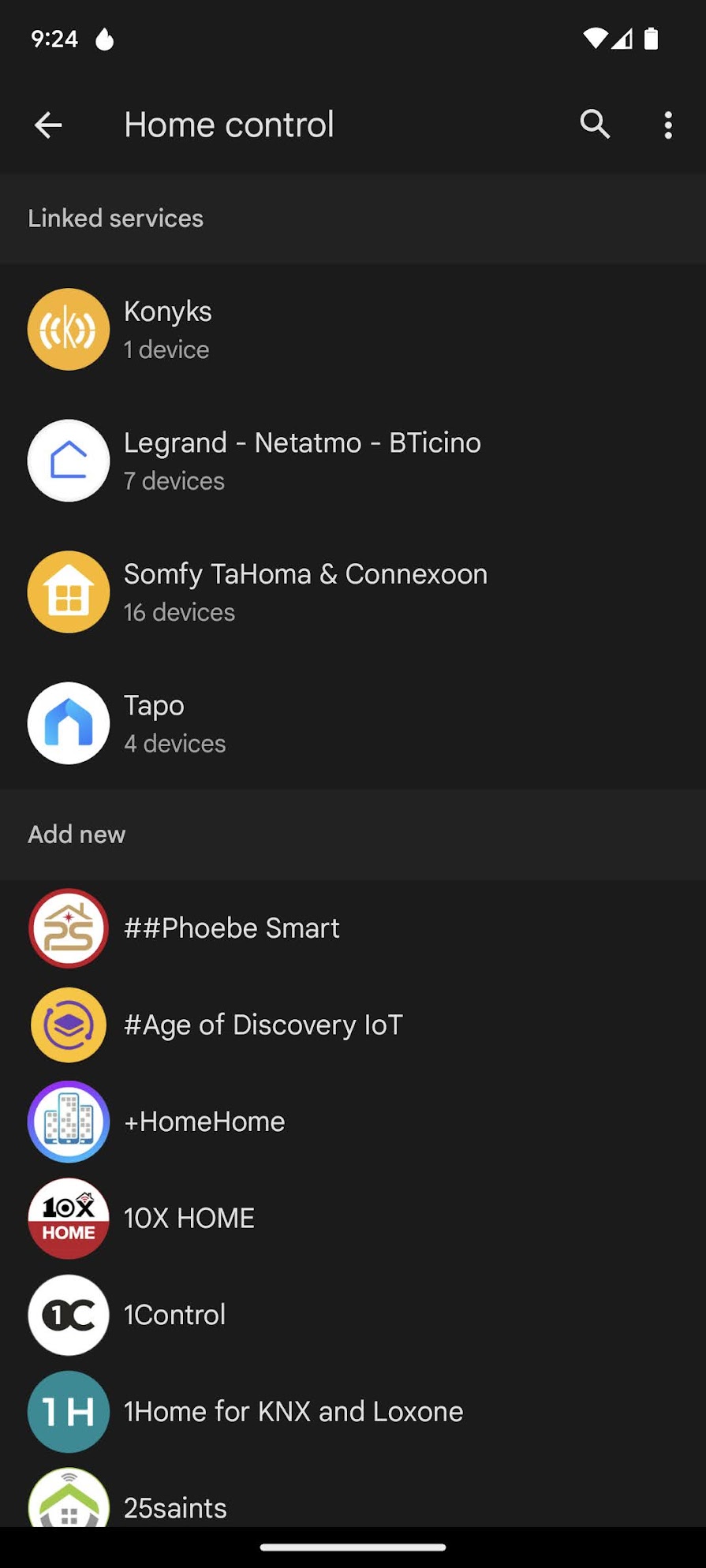Screen dimensions: 706x1568
Task: Select Somfy TaHoma & Connexoon
Action: 353,592
